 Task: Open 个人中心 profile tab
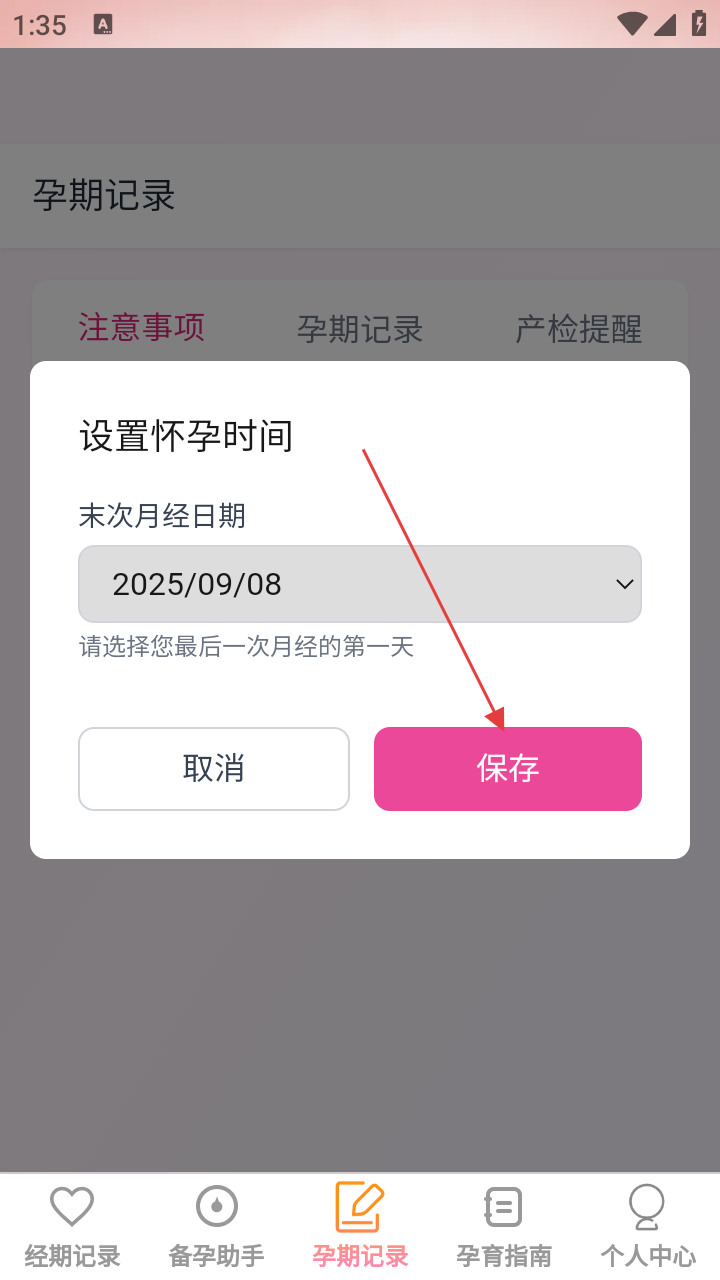tap(648, 1226)
